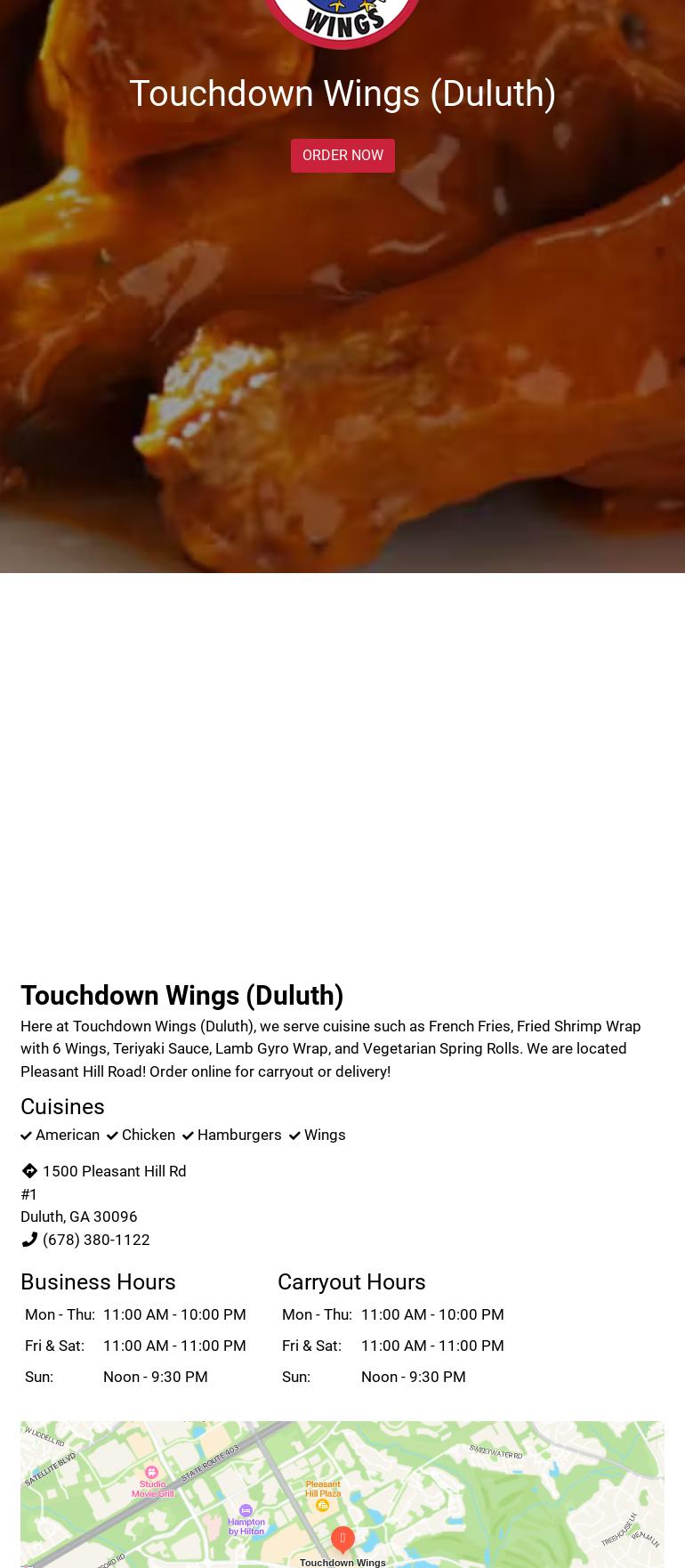Call (678) 380-1122
This screenshot has height=1568, width=685.
click(96, 1240)
